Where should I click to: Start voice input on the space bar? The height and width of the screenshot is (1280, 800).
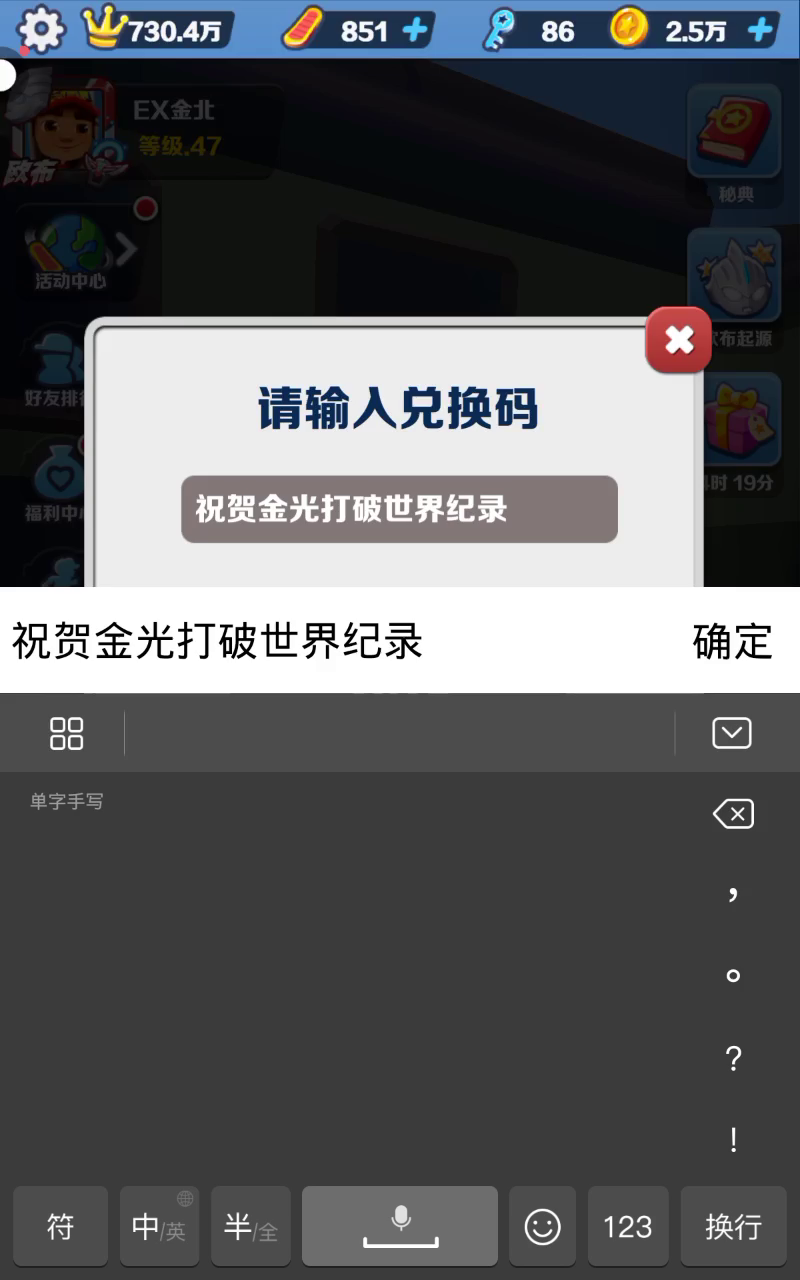point(400,1226)
